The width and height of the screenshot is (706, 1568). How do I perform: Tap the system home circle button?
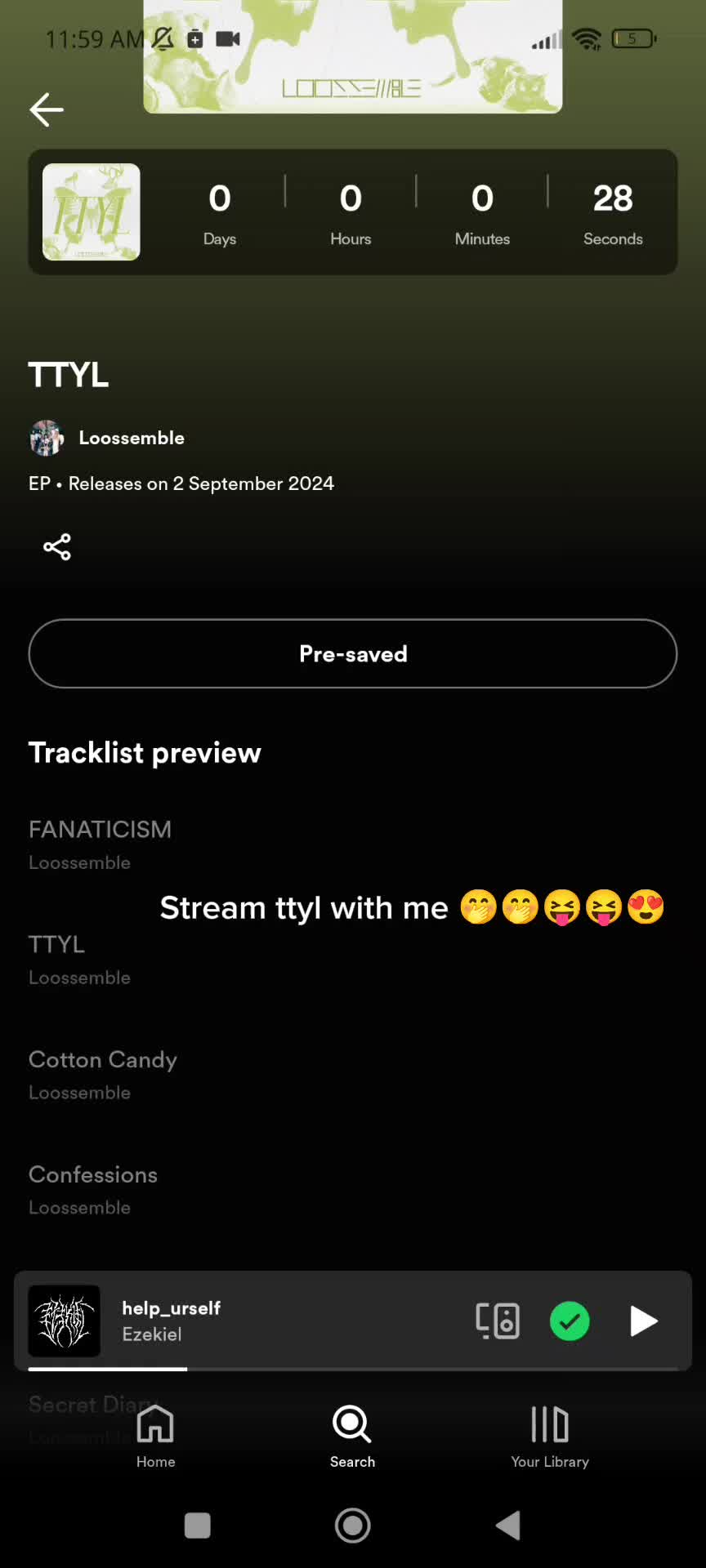coord(353,1525)
